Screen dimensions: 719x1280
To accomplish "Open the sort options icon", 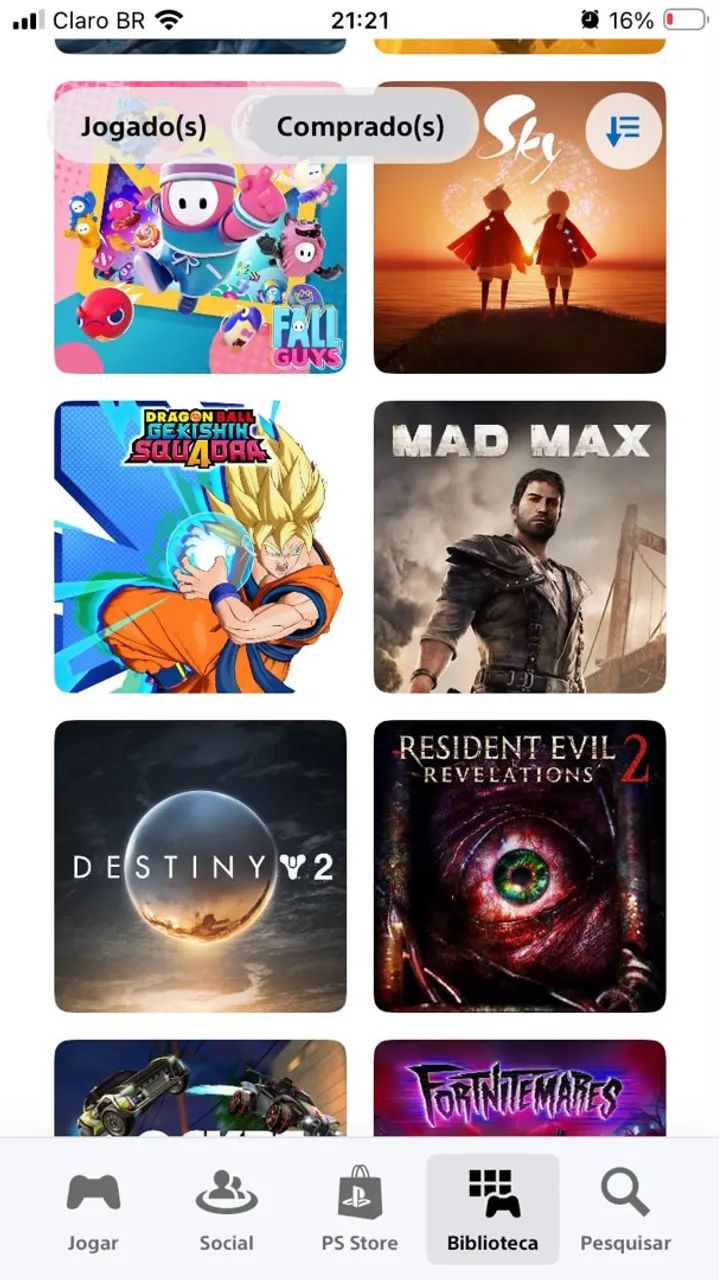I will coord(623,129).
